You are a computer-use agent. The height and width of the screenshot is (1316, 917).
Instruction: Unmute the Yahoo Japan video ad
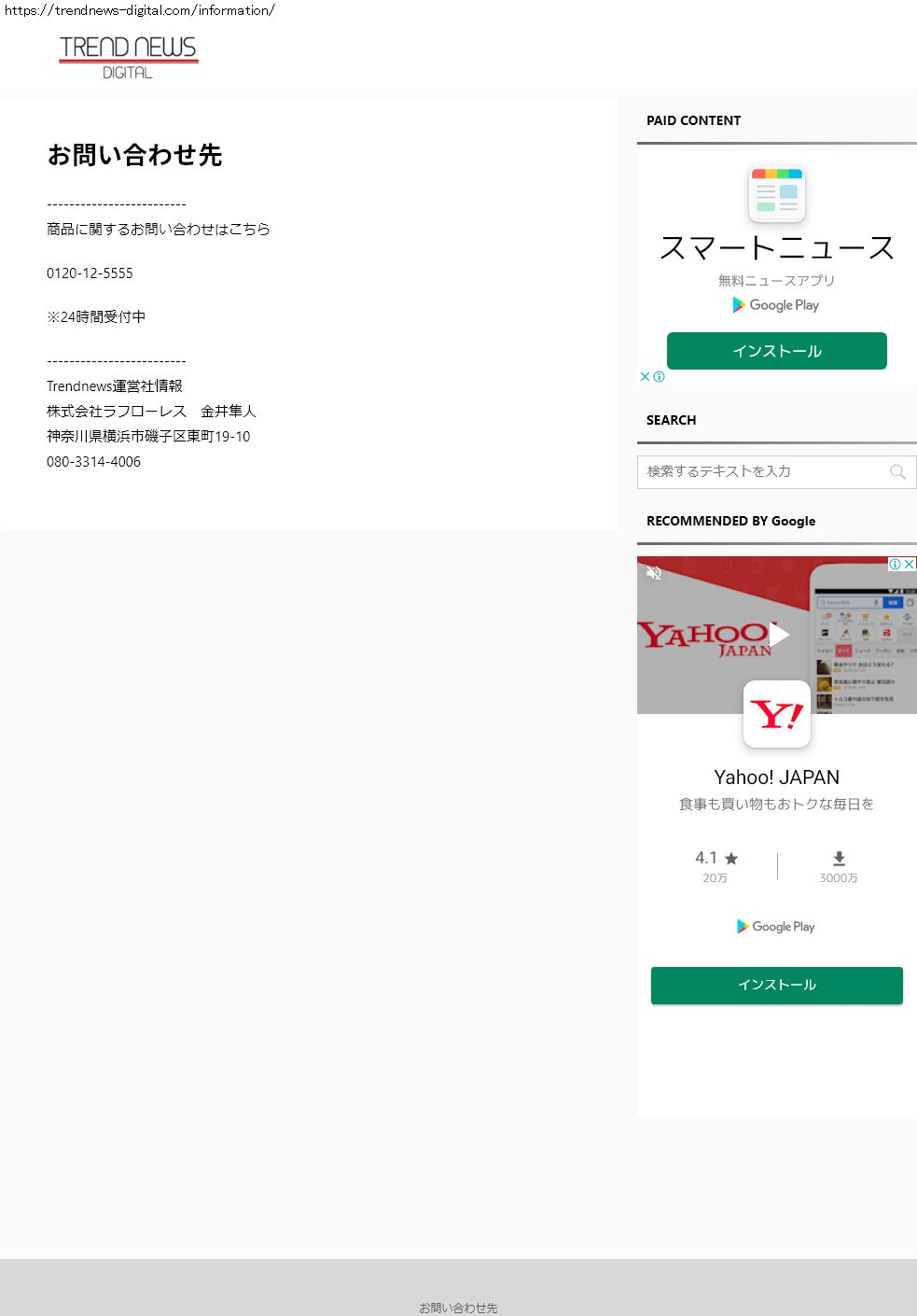pyautogui.click(x=654, y=573)
